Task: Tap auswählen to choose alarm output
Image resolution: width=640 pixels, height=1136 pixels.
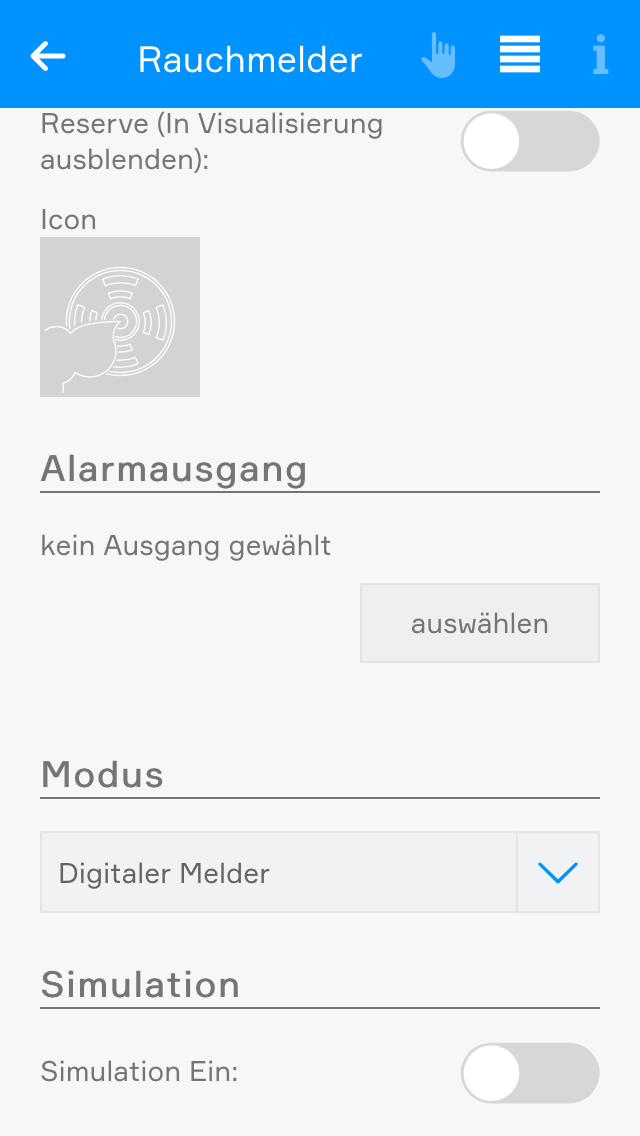Action: [480, 624]
